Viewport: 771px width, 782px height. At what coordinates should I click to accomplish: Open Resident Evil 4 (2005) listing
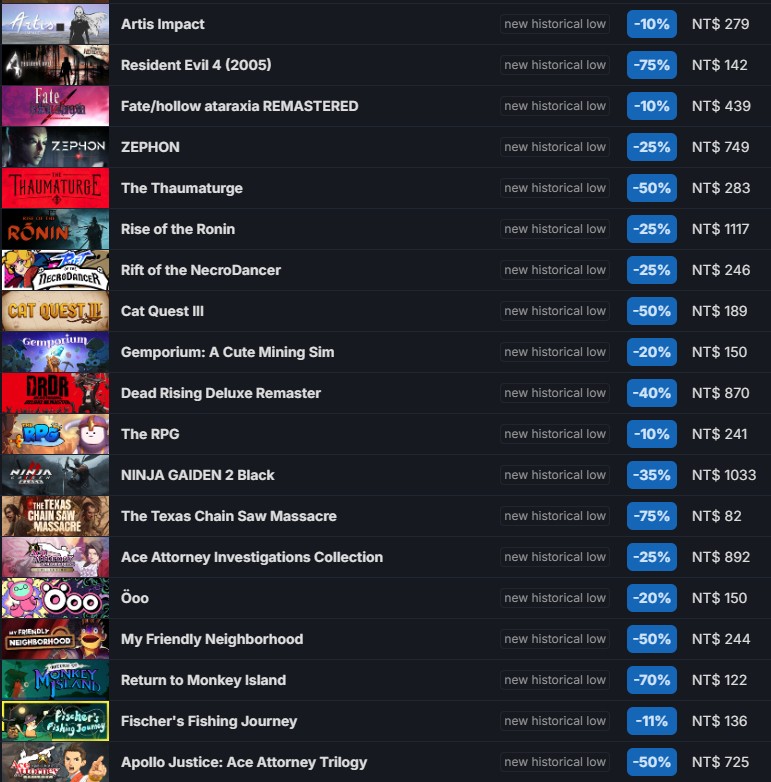196,65
